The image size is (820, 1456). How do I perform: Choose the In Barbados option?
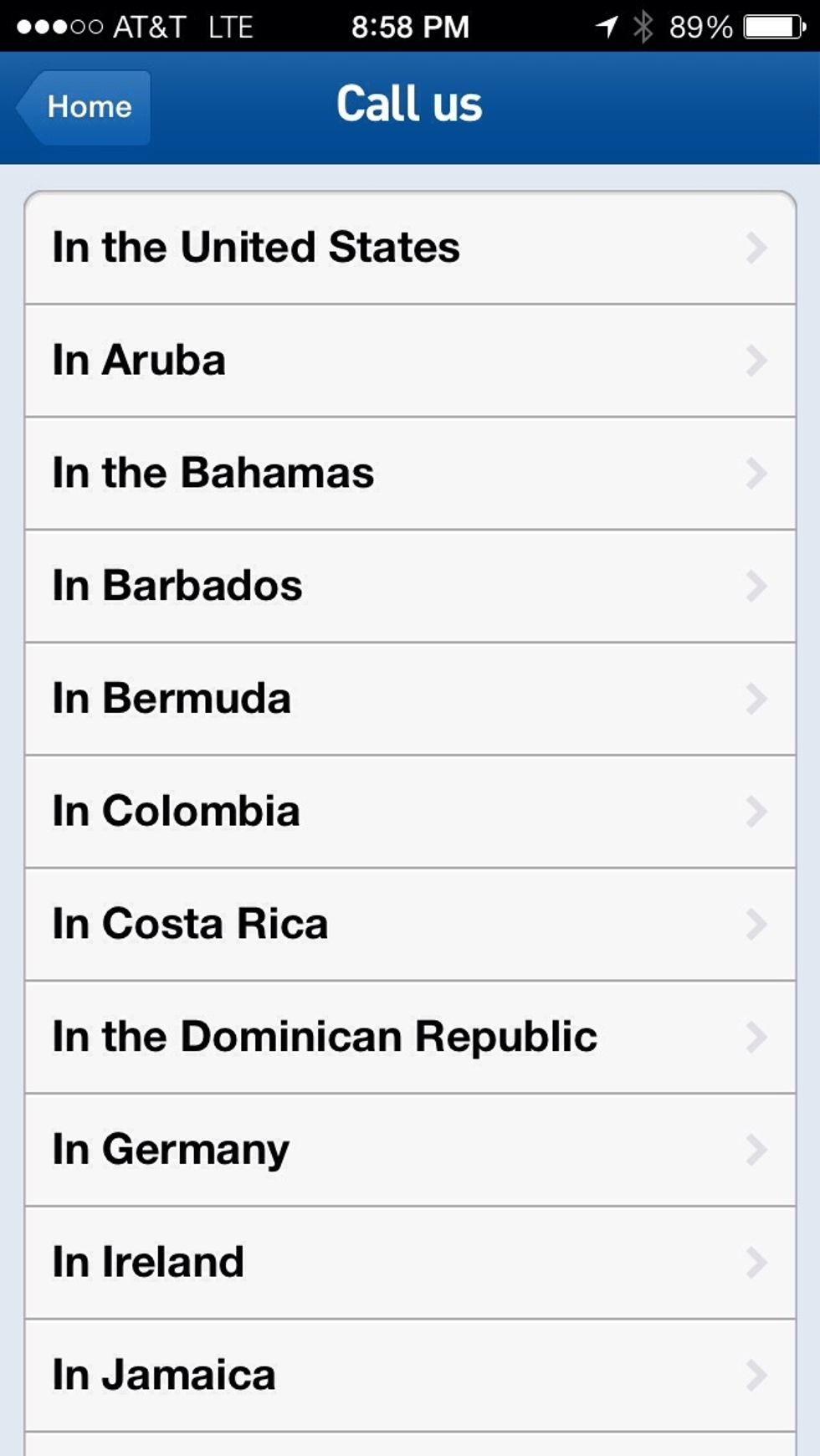[x=409, y=586]
